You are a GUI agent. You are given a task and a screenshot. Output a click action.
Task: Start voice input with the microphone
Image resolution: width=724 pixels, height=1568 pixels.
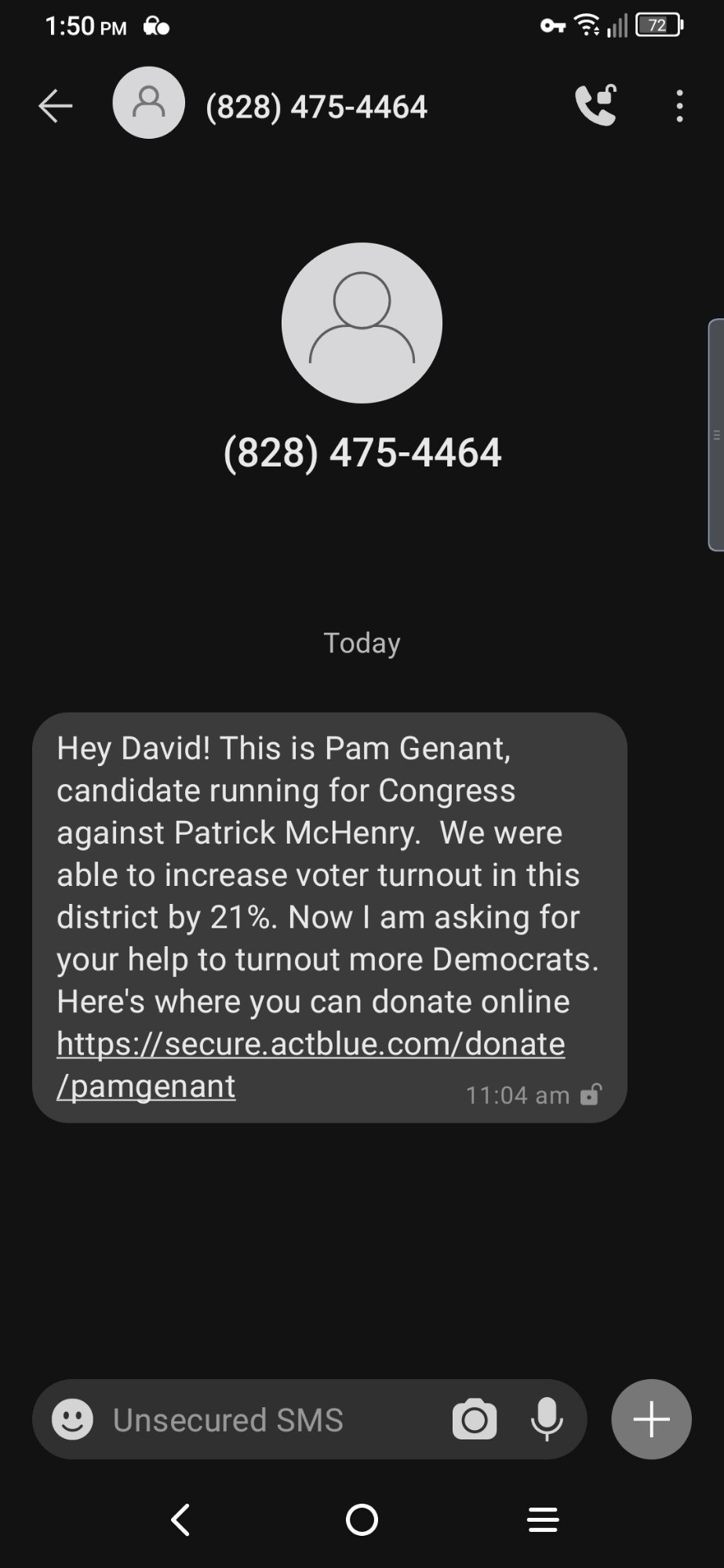pos(547,1419)
